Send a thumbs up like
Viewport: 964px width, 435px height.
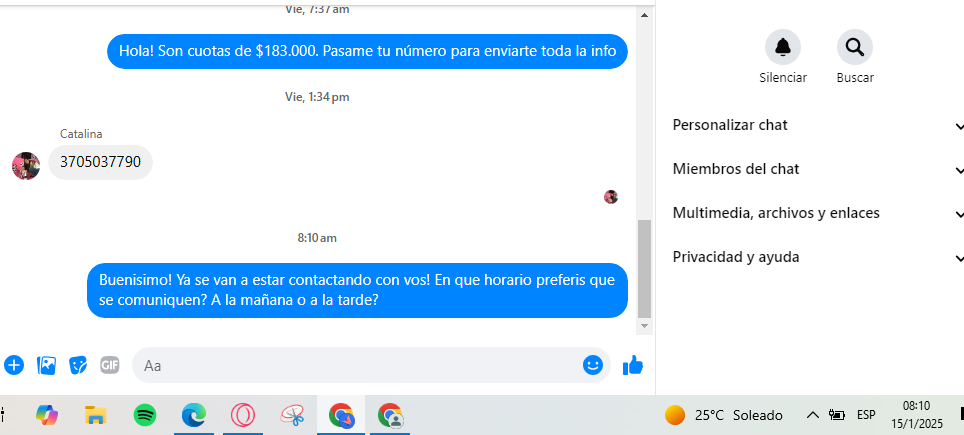632,365
